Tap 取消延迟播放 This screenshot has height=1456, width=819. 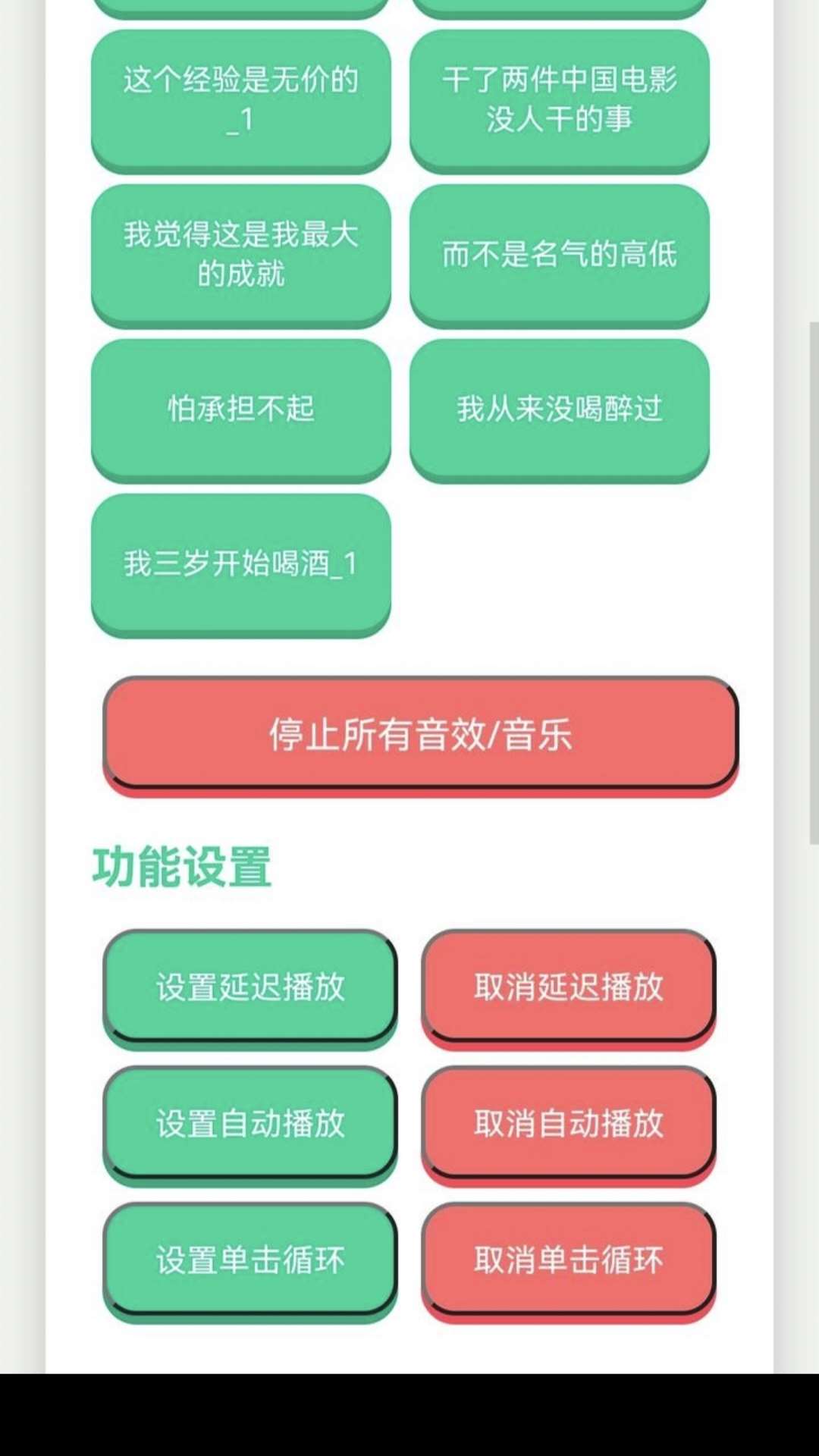pos(569,987)
